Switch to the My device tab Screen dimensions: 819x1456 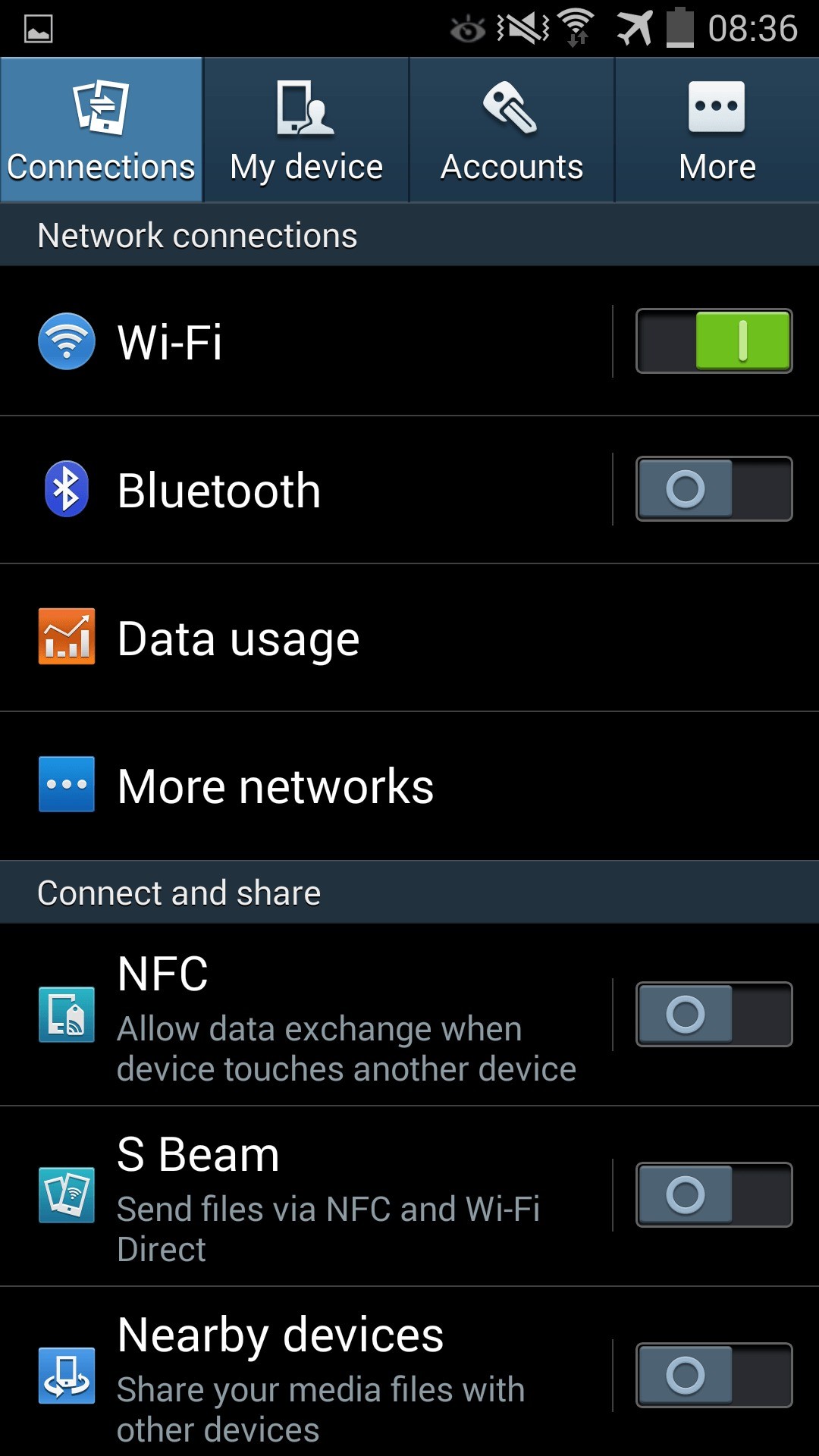tap(306, 130)
